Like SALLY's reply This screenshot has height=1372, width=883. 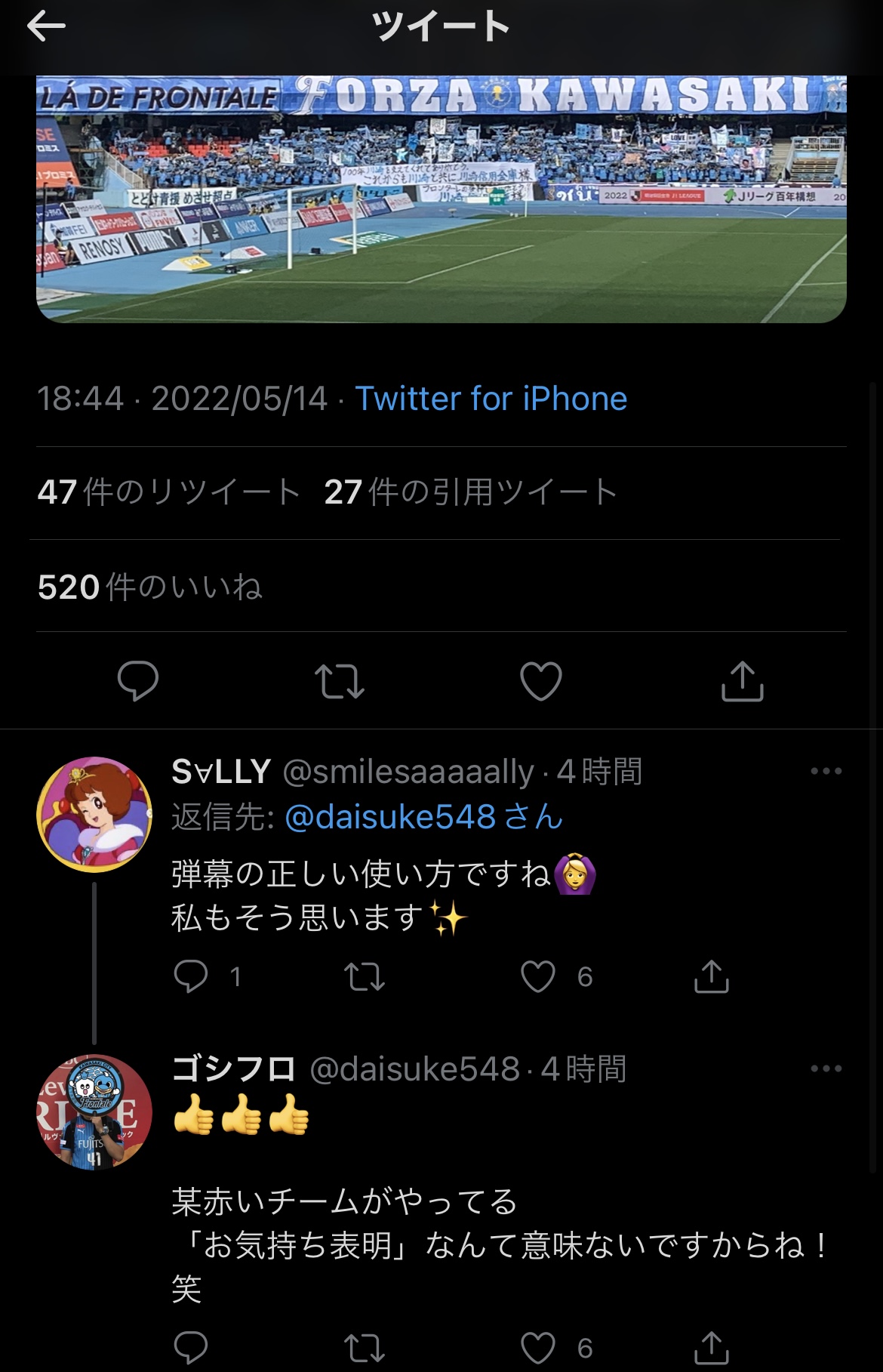[x=538, y=976]
